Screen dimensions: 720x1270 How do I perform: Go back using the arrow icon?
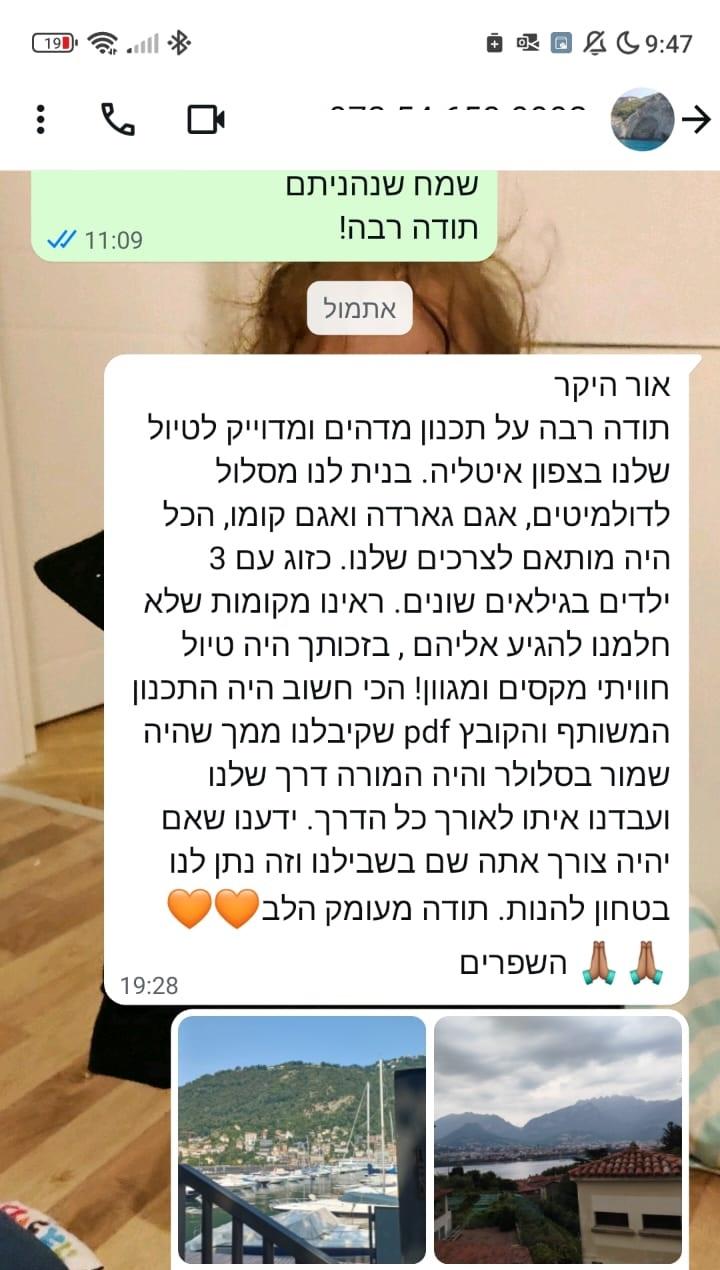695,120
